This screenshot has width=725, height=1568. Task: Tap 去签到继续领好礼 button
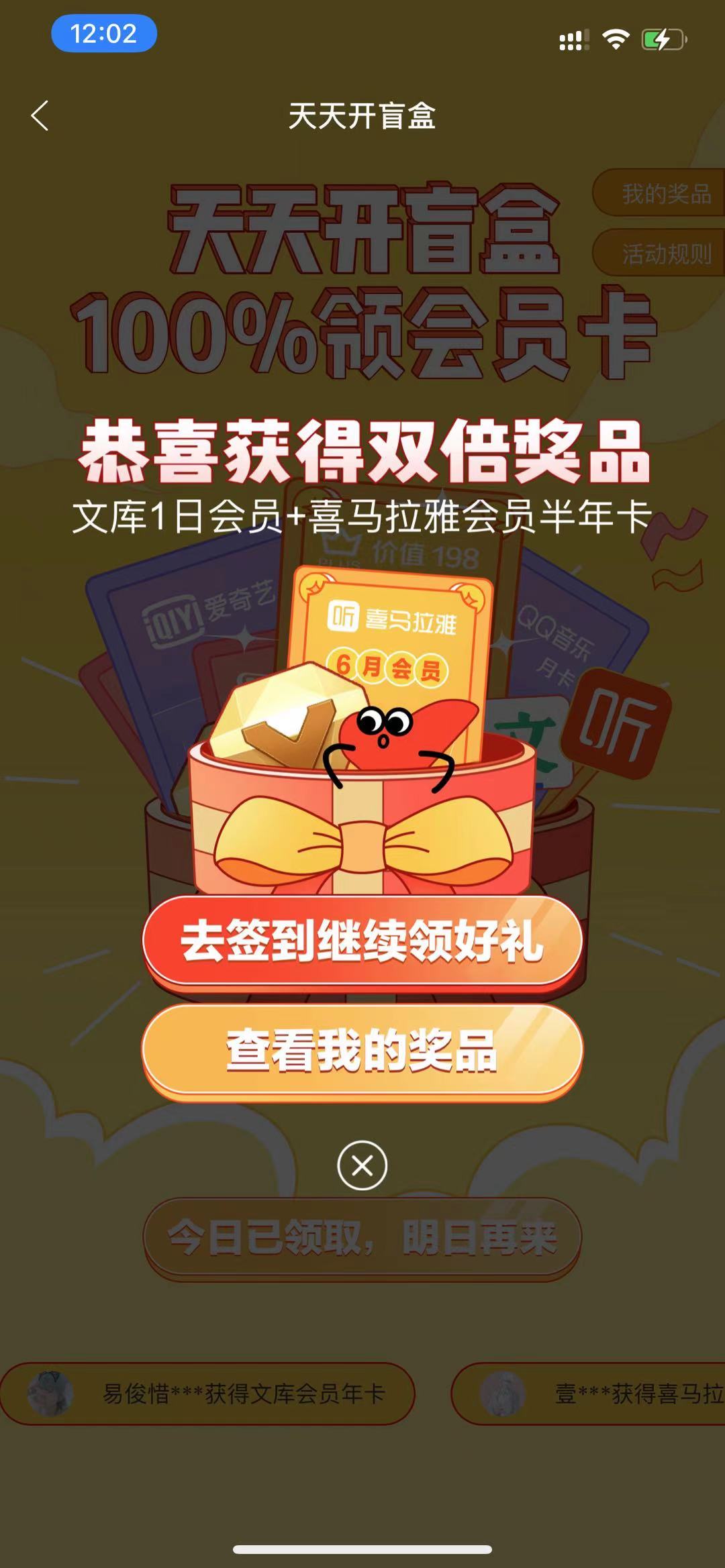(362, 941)
